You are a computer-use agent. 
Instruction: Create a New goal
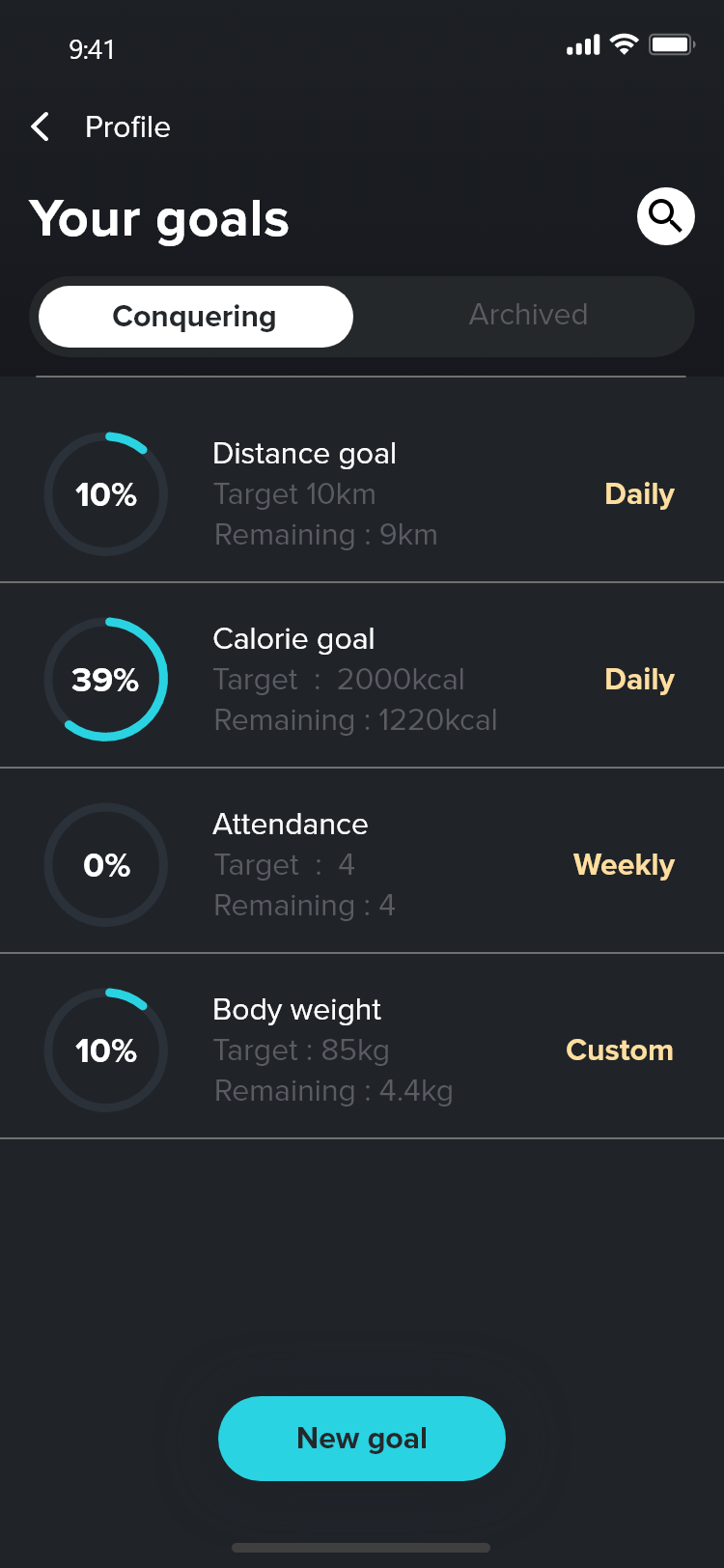(x=362, y=1438)
